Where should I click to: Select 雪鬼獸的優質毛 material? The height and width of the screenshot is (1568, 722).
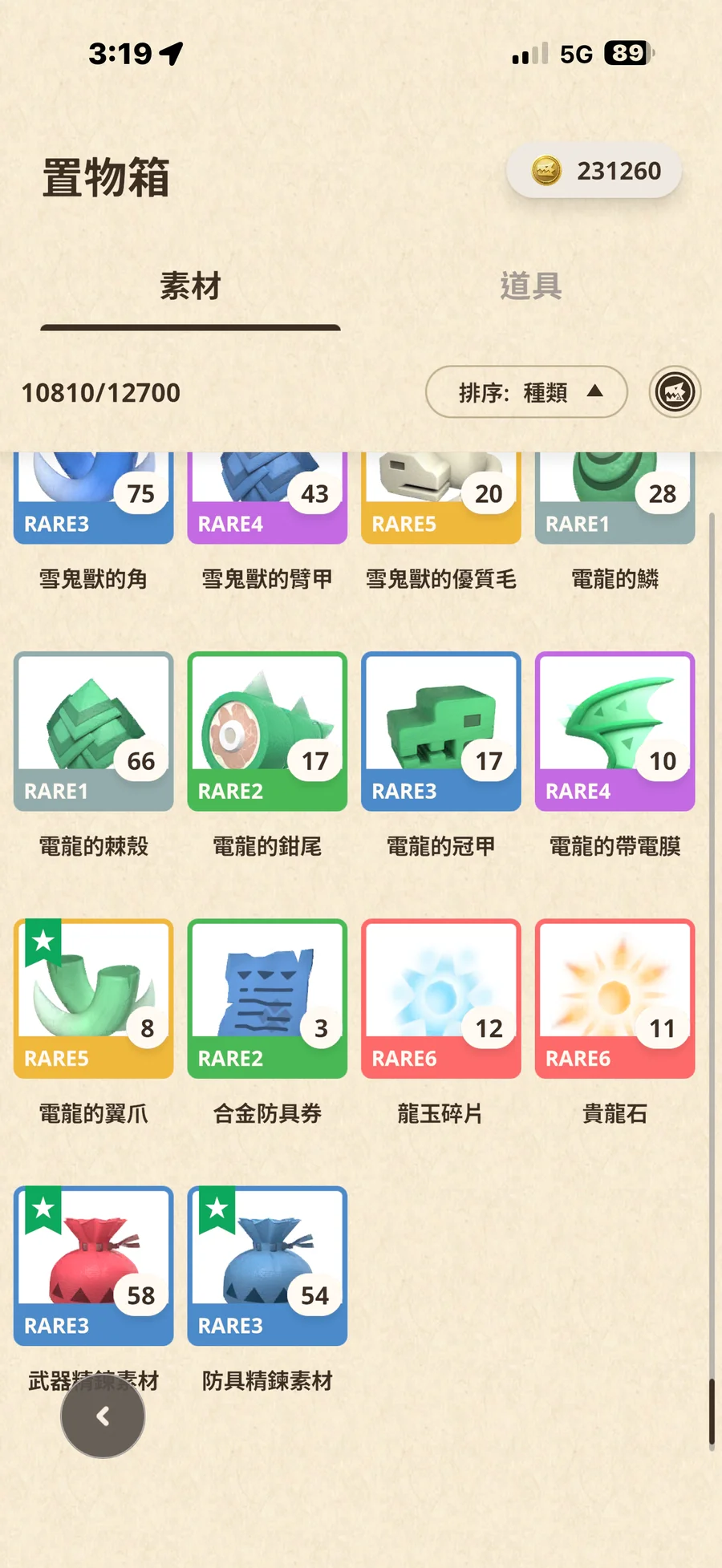point(441,497)
